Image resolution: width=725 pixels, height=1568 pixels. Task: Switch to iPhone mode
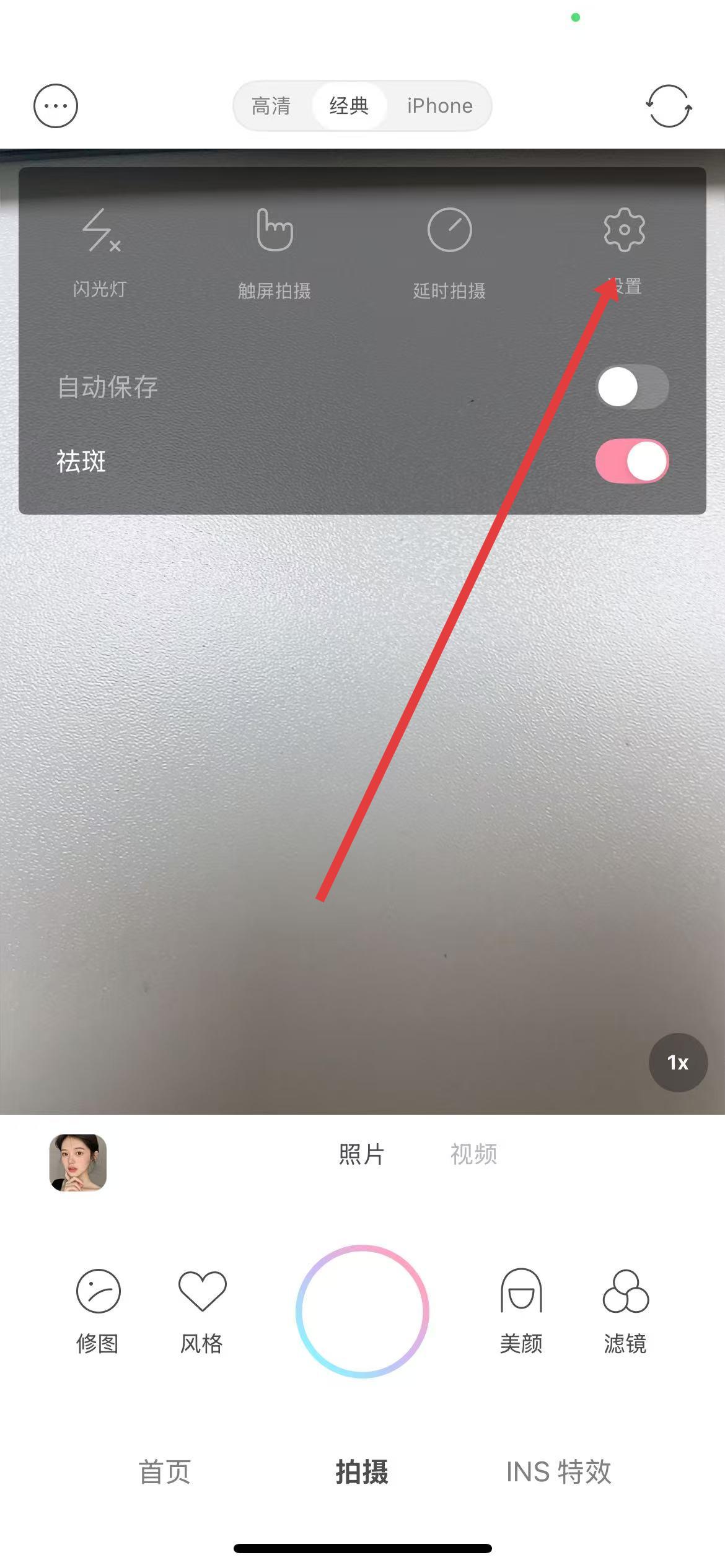pyautogui.click(x=439, y=106)
